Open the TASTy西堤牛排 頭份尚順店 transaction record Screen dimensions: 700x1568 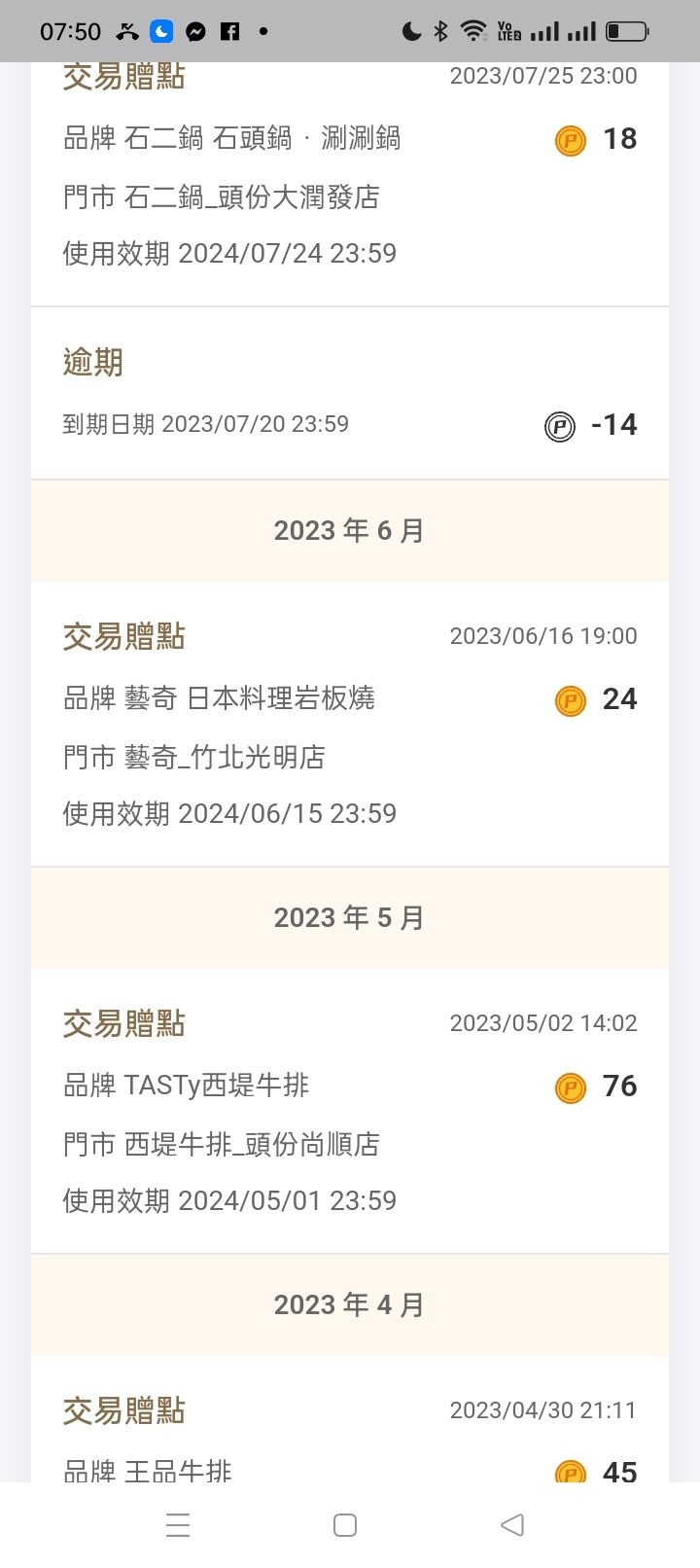350,1111
